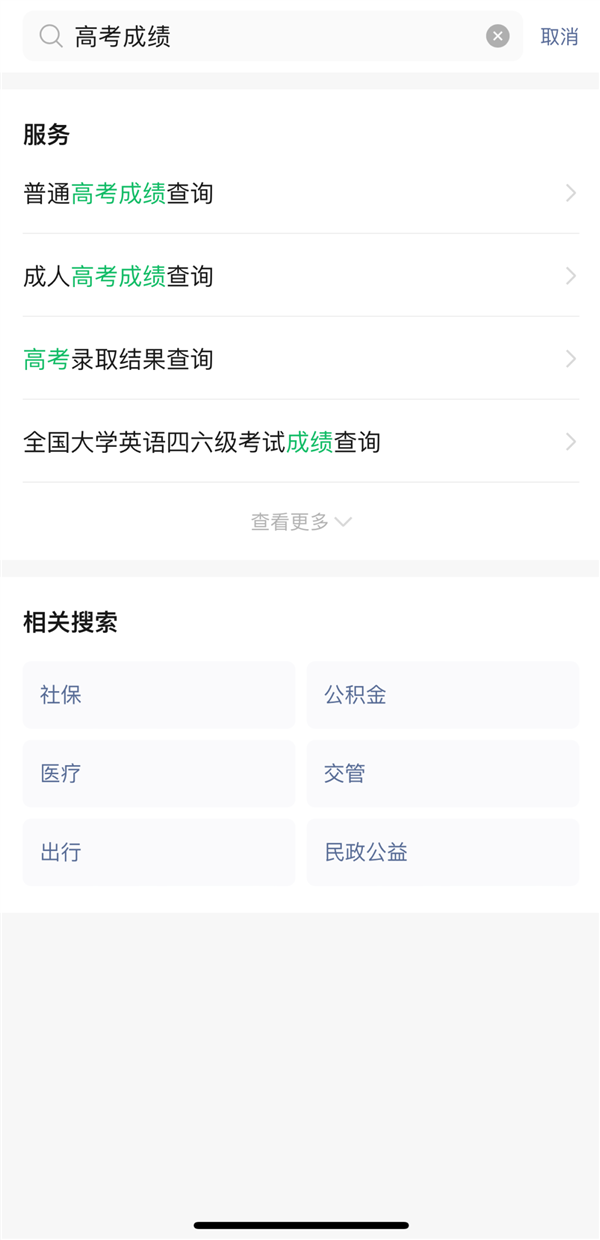Tap the search field containing 高考成绩
This screenshot has width=600, height=1240.
tap(270, 37)
